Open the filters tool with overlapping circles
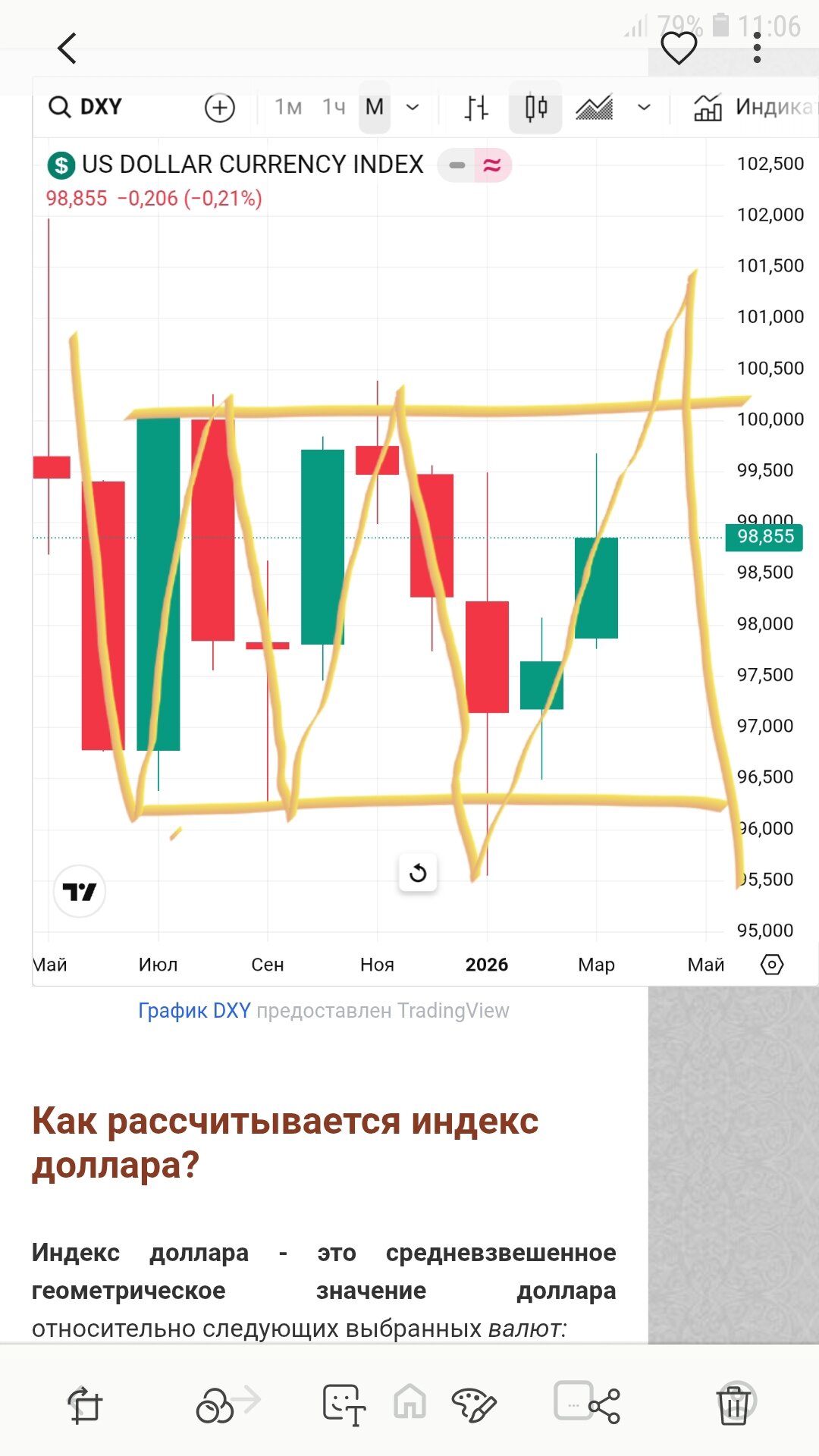 pos(215,1405)
